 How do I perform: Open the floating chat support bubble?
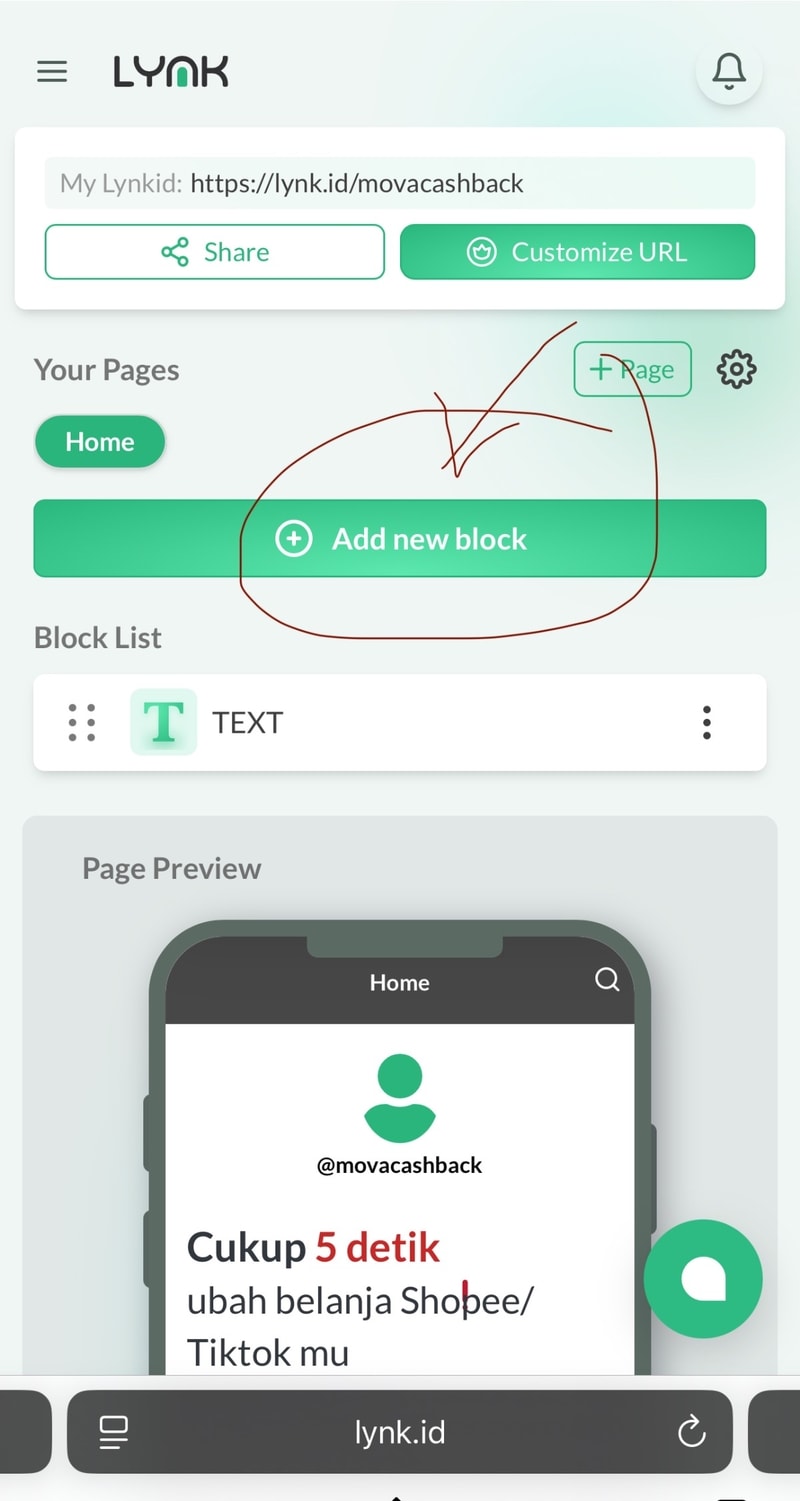(703, 1279)
